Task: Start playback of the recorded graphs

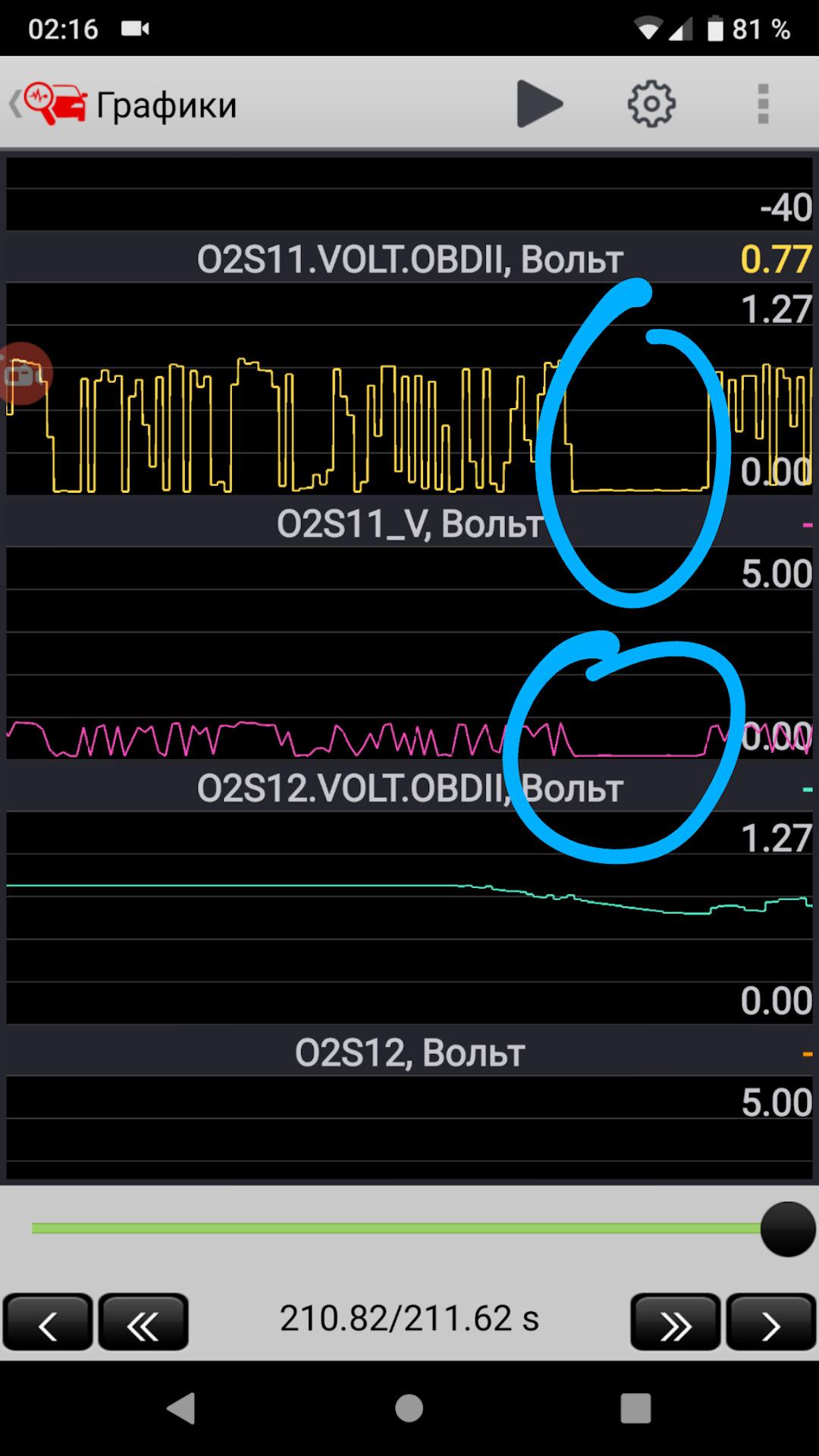Action: 539,104
